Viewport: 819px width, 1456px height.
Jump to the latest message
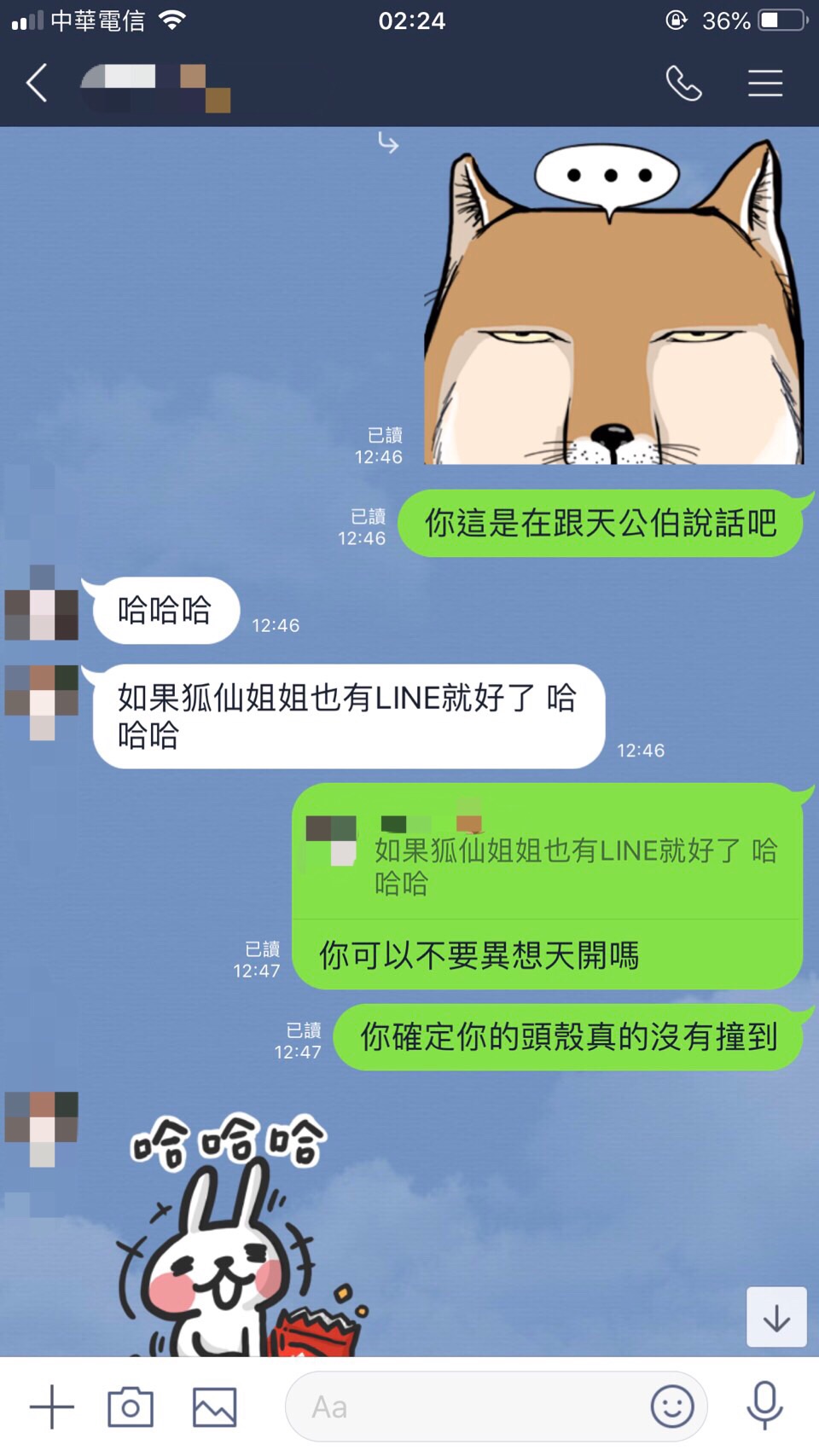click(776, 1318)
